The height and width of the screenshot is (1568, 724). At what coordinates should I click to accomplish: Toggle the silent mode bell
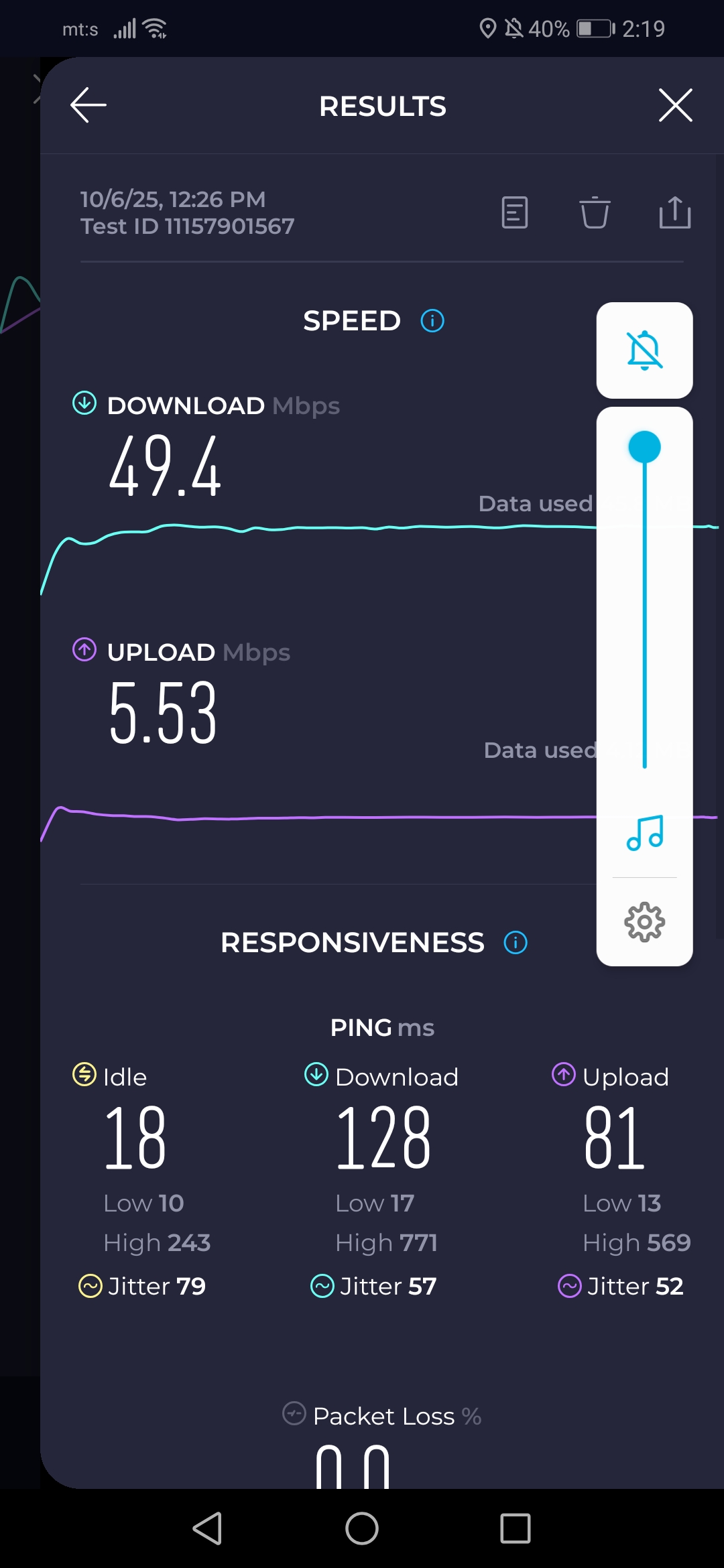click(x=644, y=350)
